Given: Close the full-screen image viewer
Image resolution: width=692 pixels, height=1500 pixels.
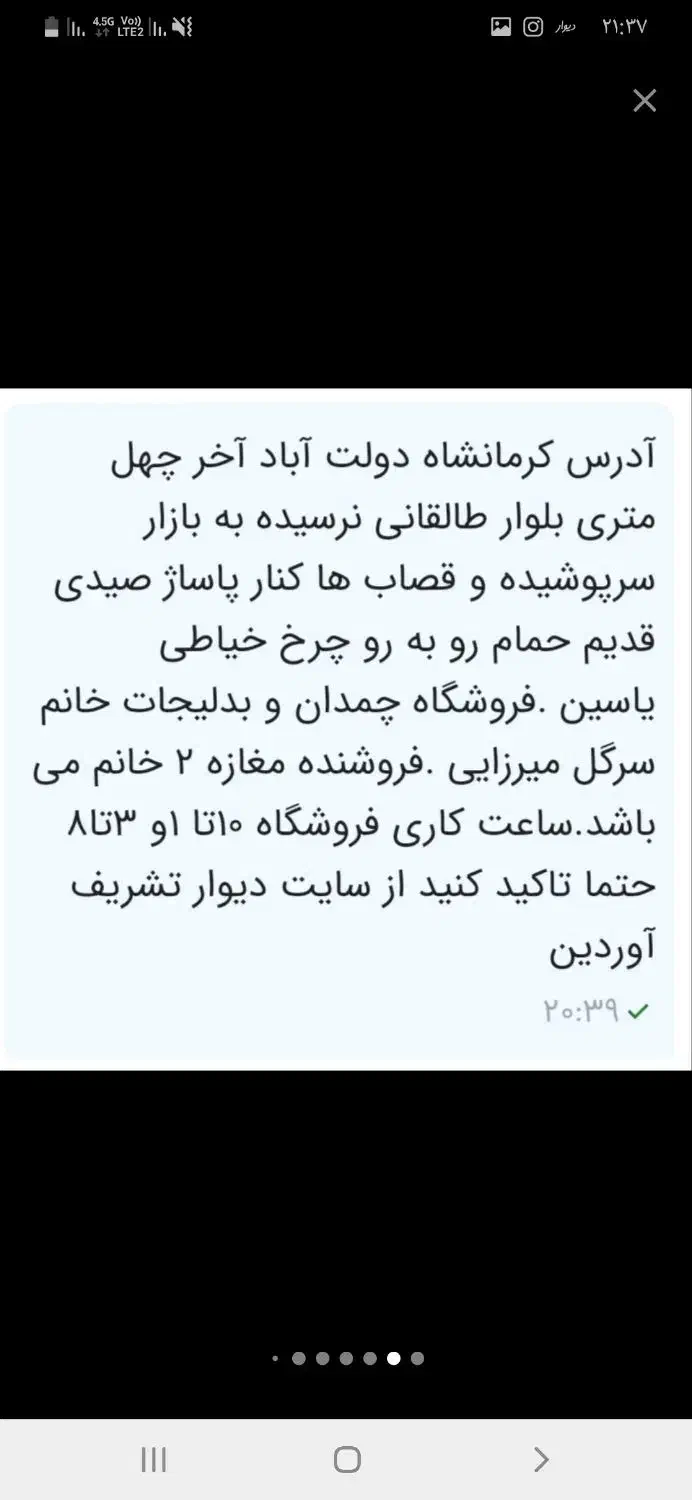Looking at the screenshot, I should click(645, 101).
